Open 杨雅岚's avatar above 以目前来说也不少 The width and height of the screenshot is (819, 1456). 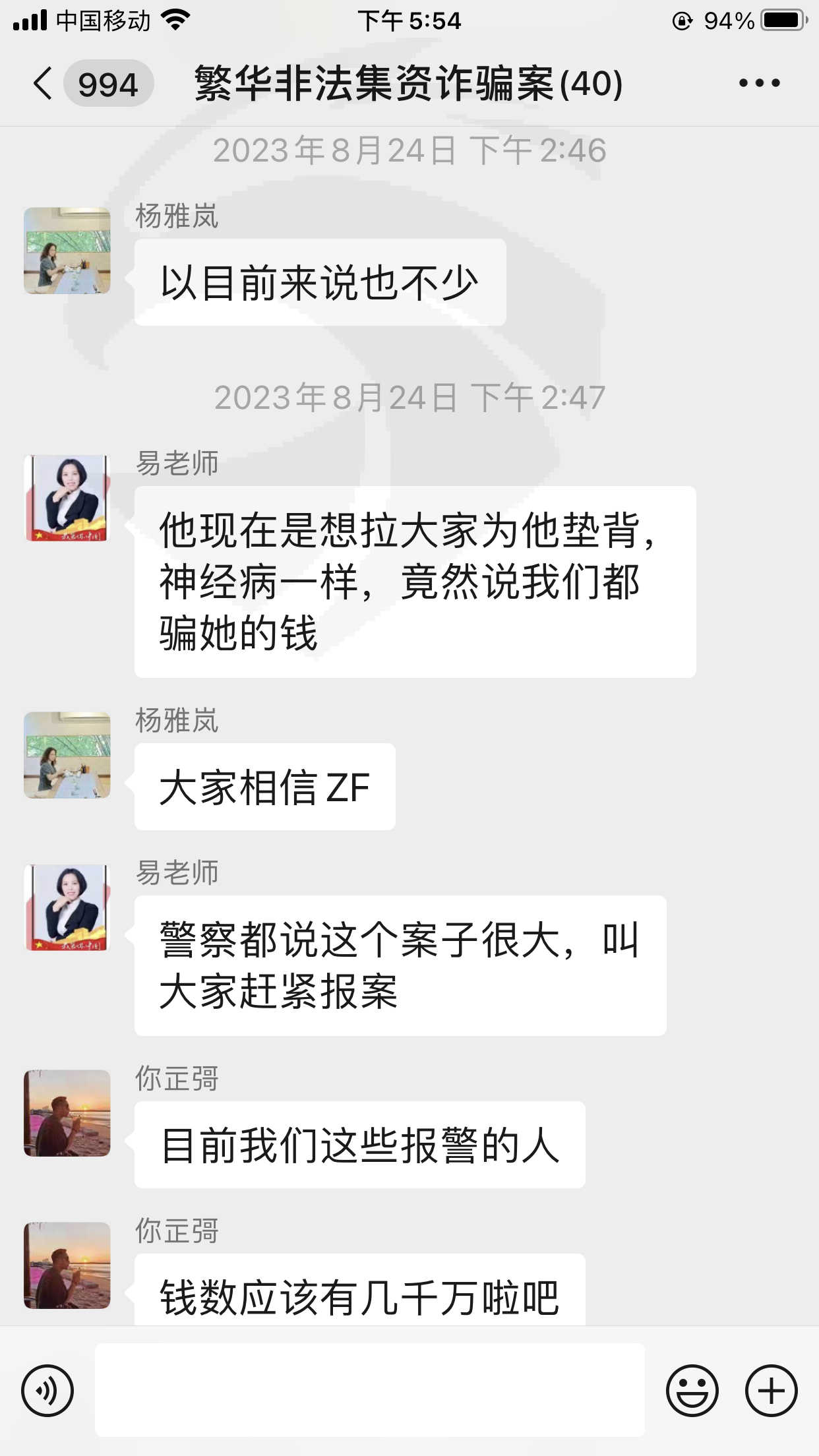click(x=67, y=251)
